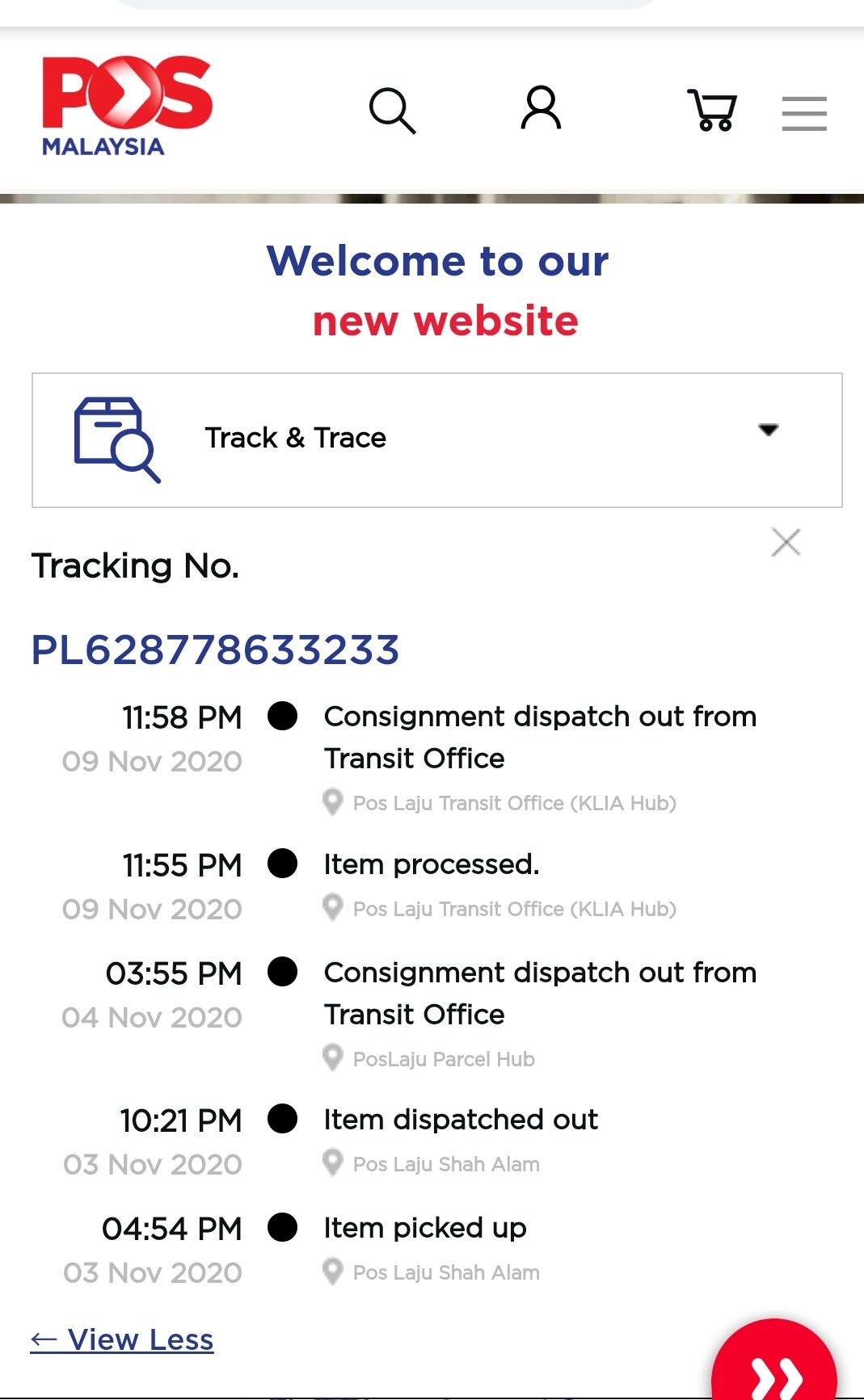The image size is (864, 1400).
Task: Open the shopping cart
Action: pos(712,110)
